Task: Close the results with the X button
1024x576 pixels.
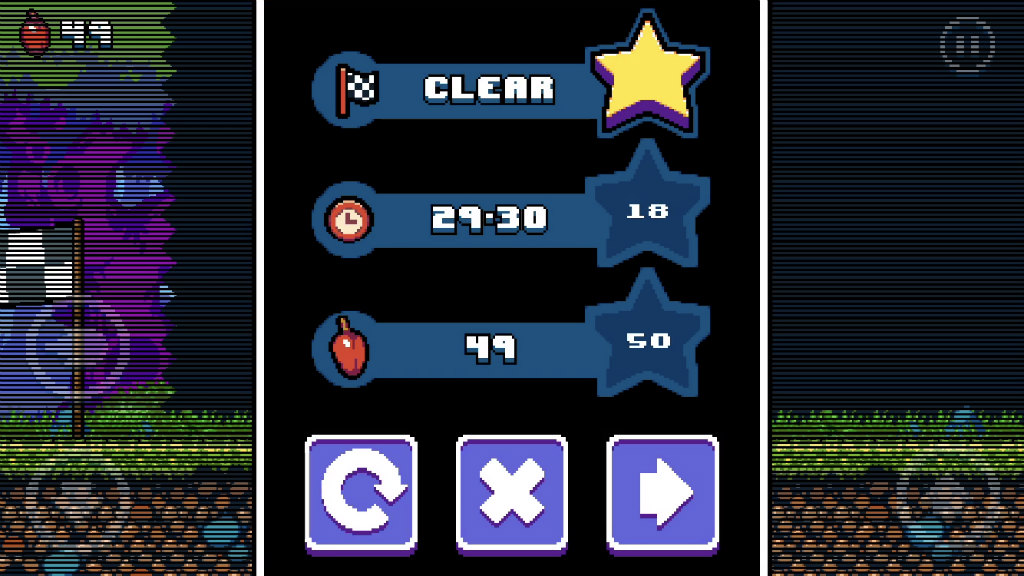Action: (x=511, y=494)
